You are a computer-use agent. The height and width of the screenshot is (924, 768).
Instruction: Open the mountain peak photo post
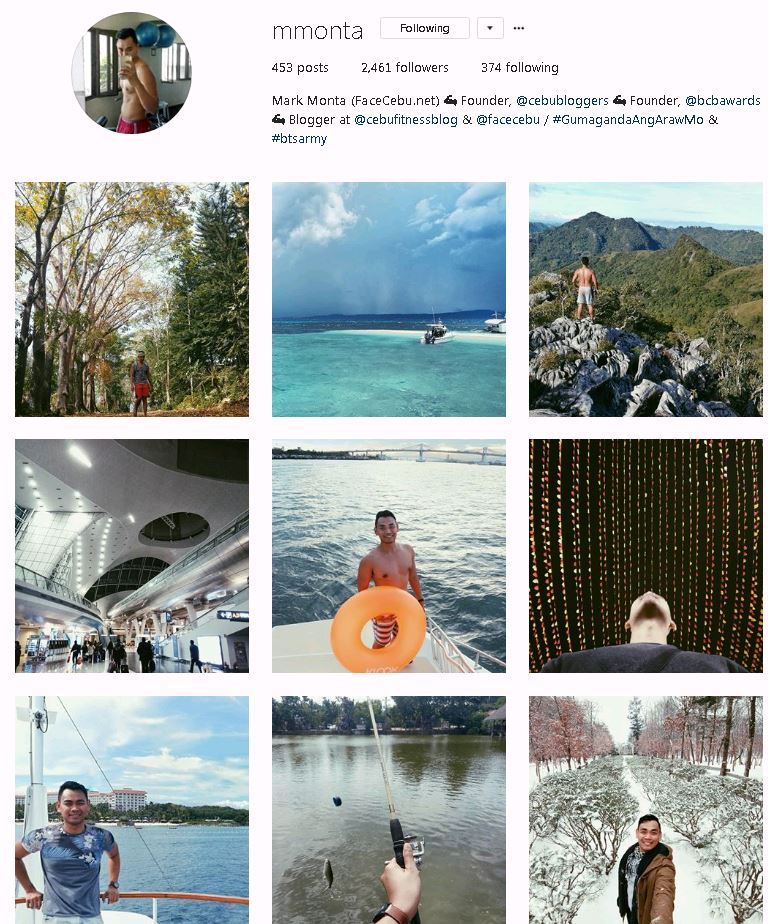tap(645, 299)
